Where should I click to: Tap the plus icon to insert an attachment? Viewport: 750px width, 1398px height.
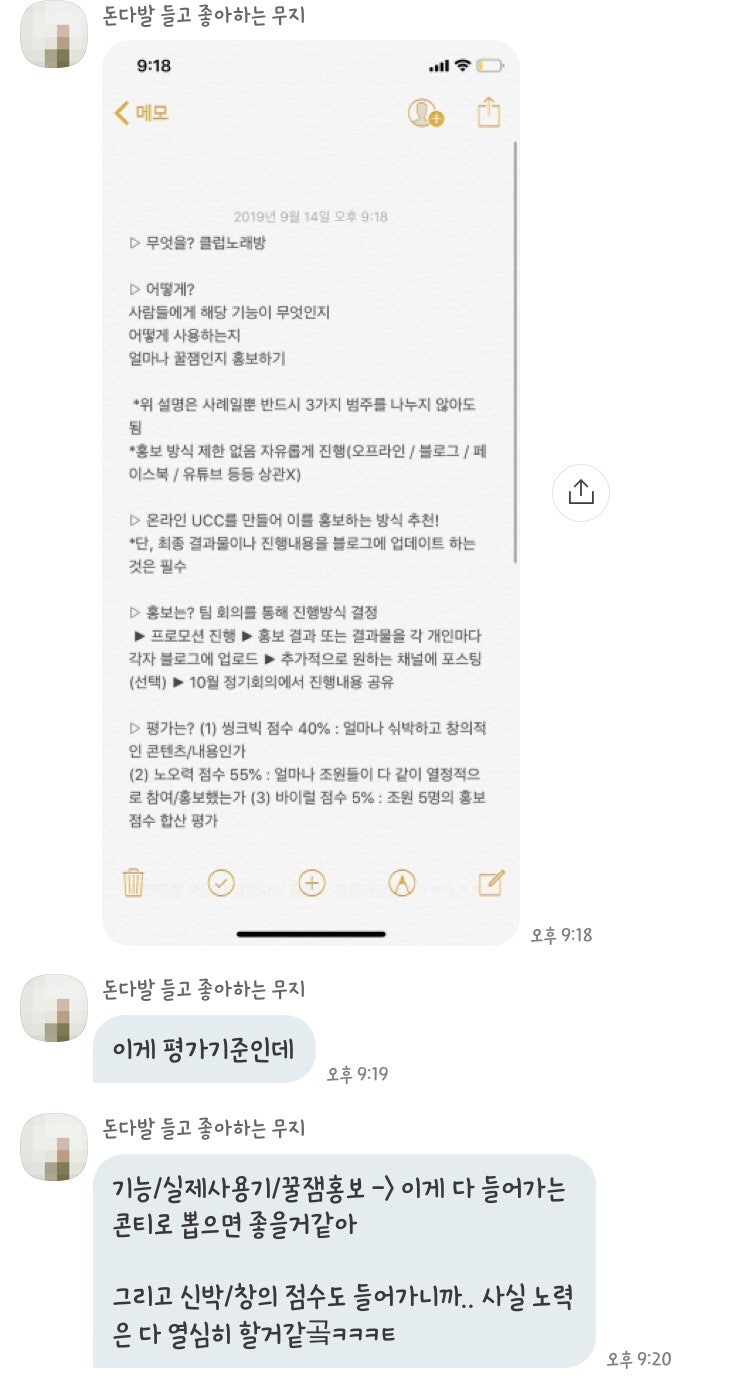click(310, 884)
